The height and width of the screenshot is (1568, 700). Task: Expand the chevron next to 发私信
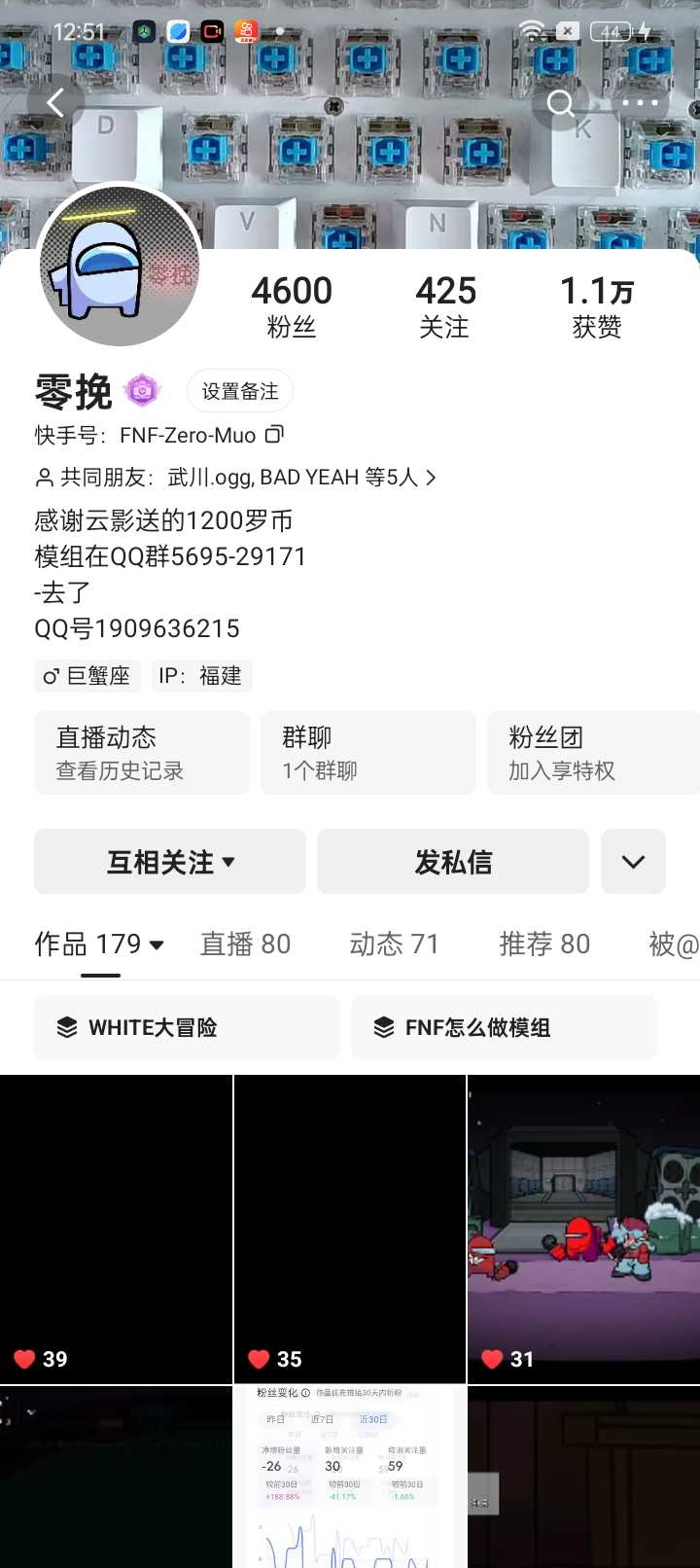pos(633,862)
